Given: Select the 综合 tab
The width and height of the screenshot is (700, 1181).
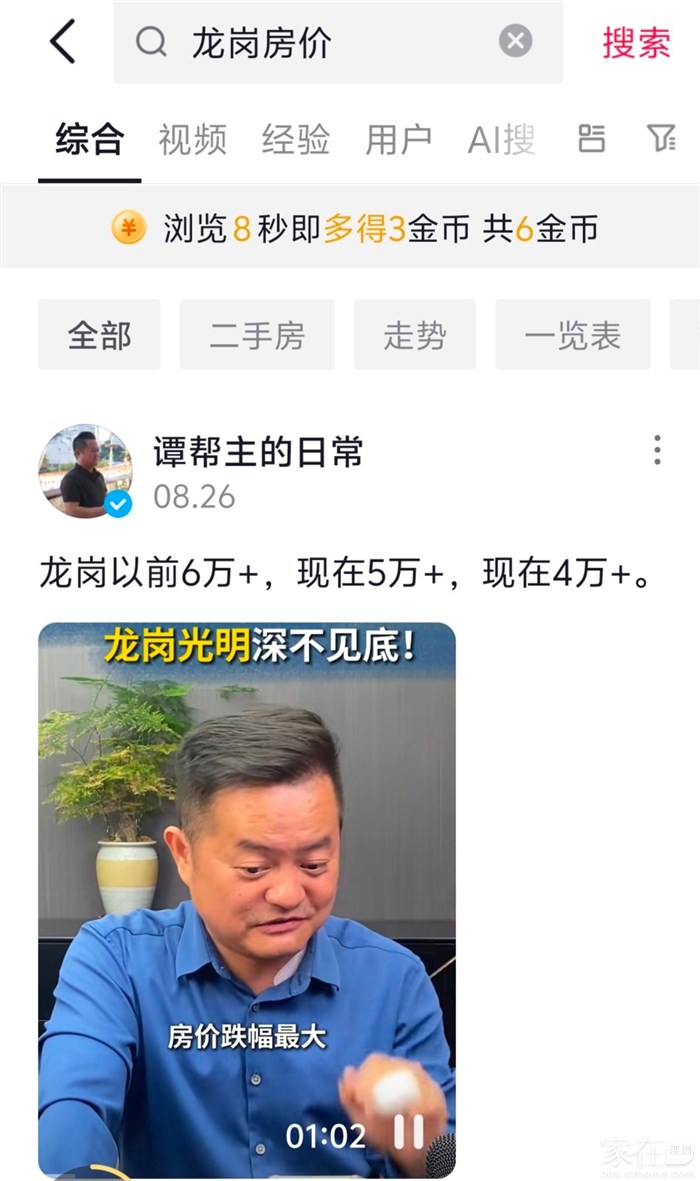Looking at the screenshot, I should (89, 140).
